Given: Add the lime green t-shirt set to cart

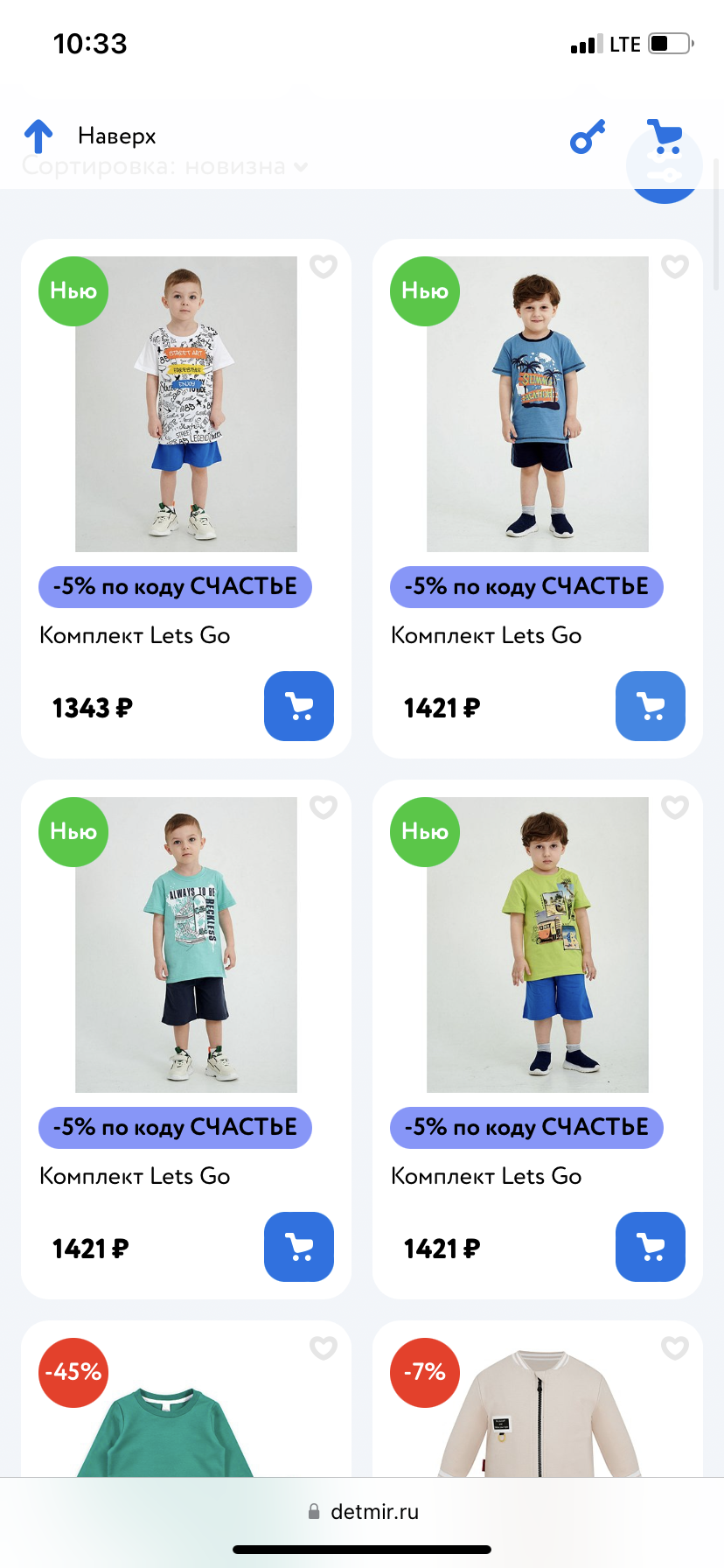Looking at the screenshot, I should pos(650,1247).
